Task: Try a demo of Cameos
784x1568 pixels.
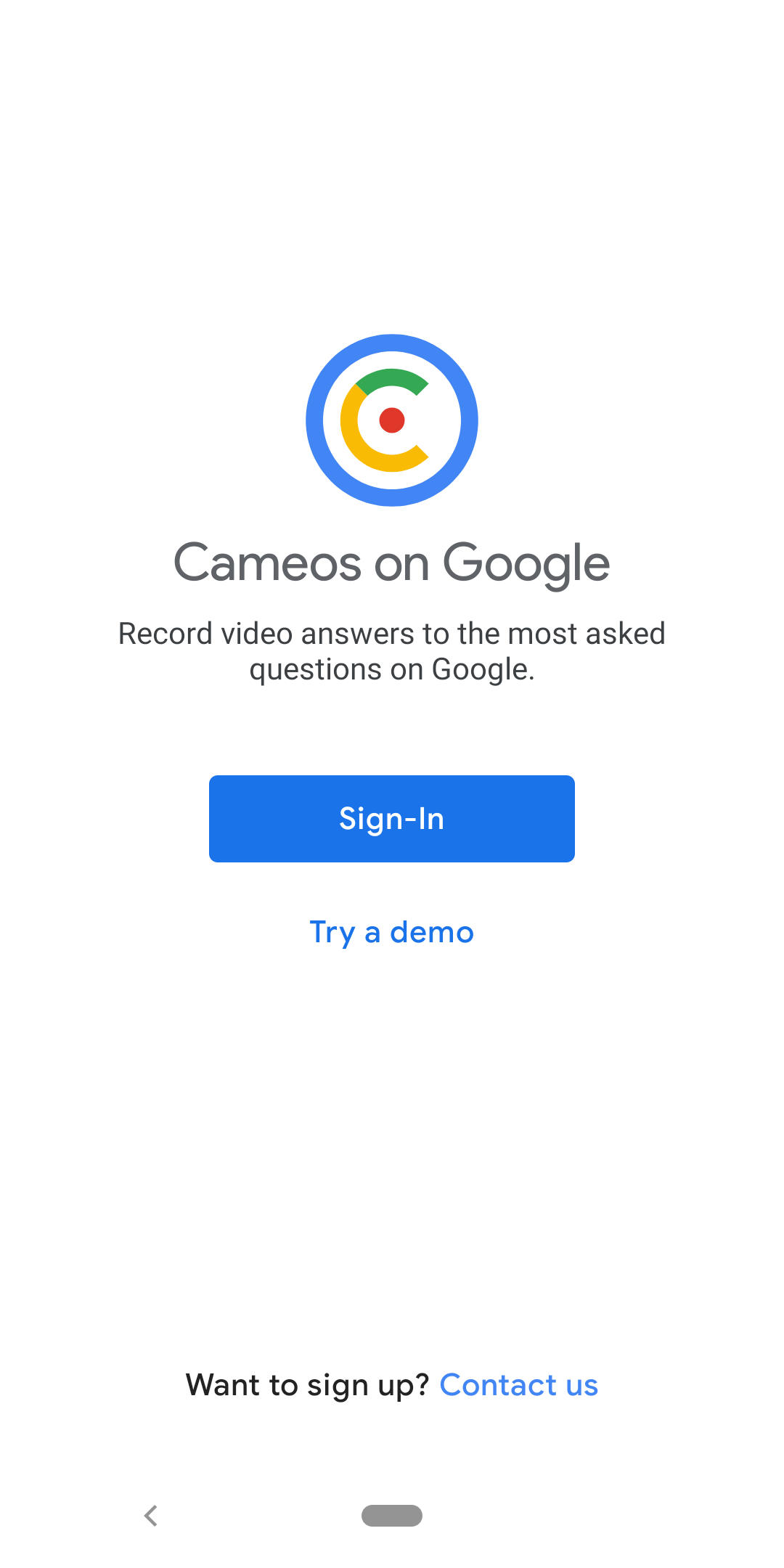Action: [392, 932]
